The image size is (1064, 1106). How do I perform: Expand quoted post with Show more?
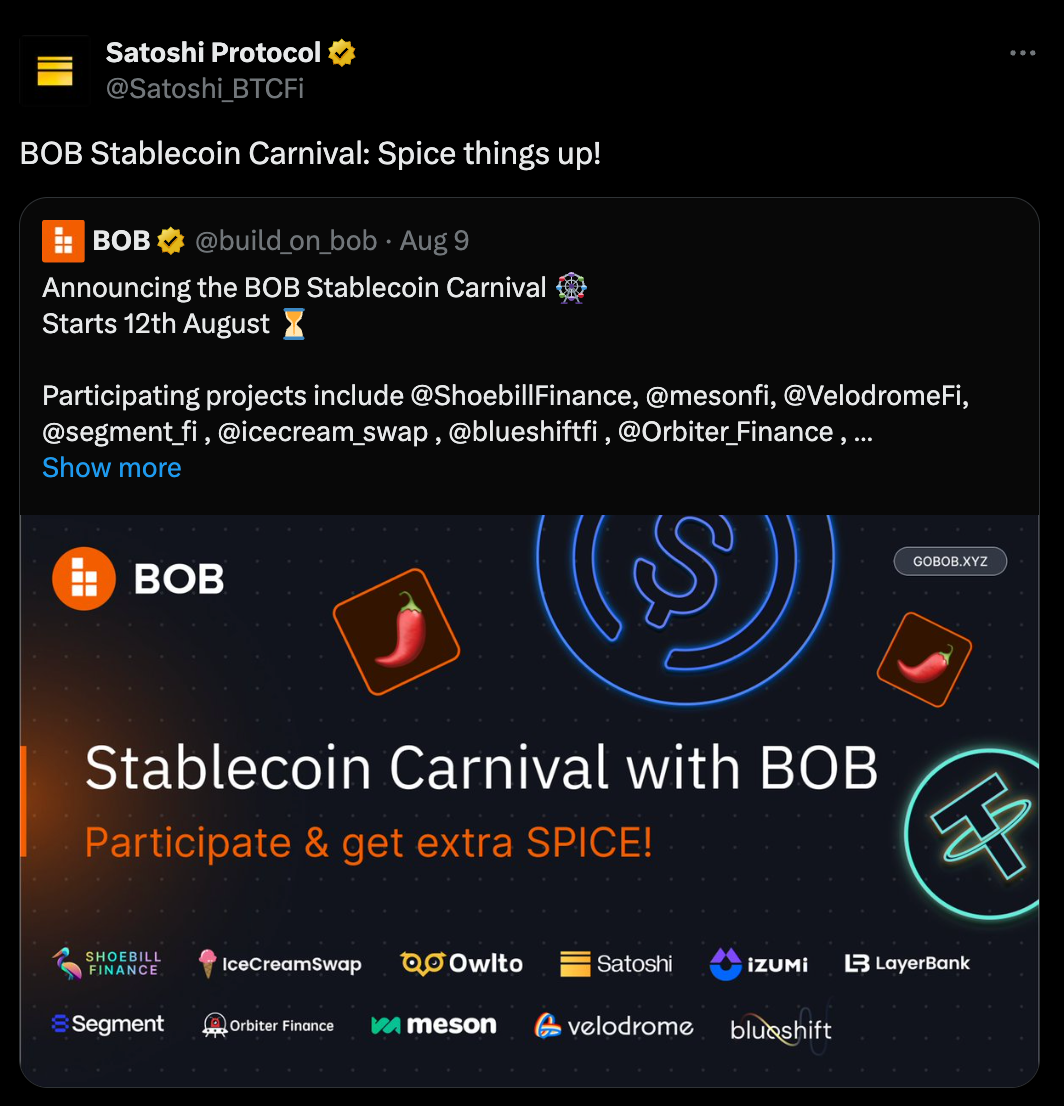(112, 468)
